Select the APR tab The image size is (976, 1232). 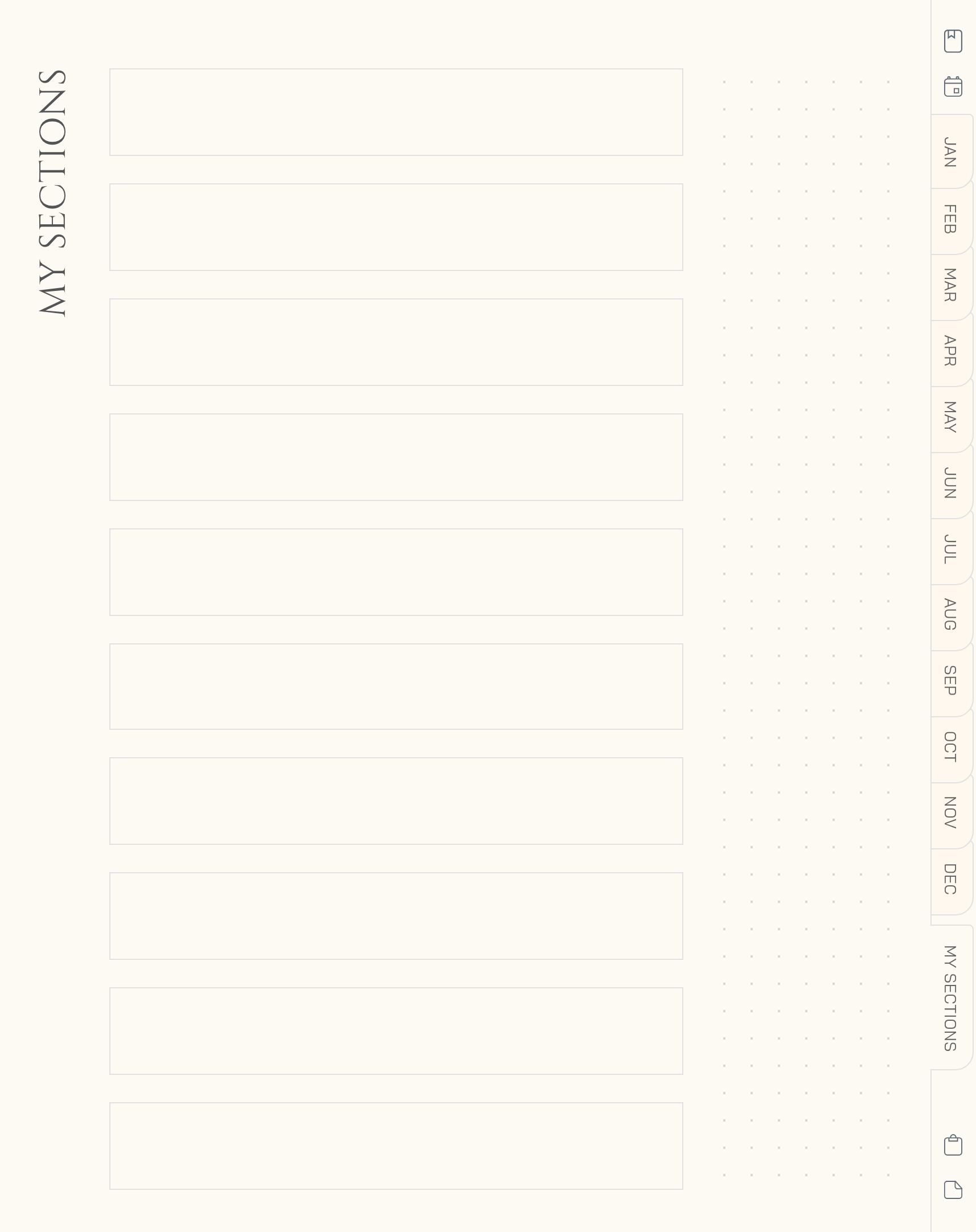(x=950, y=351)
